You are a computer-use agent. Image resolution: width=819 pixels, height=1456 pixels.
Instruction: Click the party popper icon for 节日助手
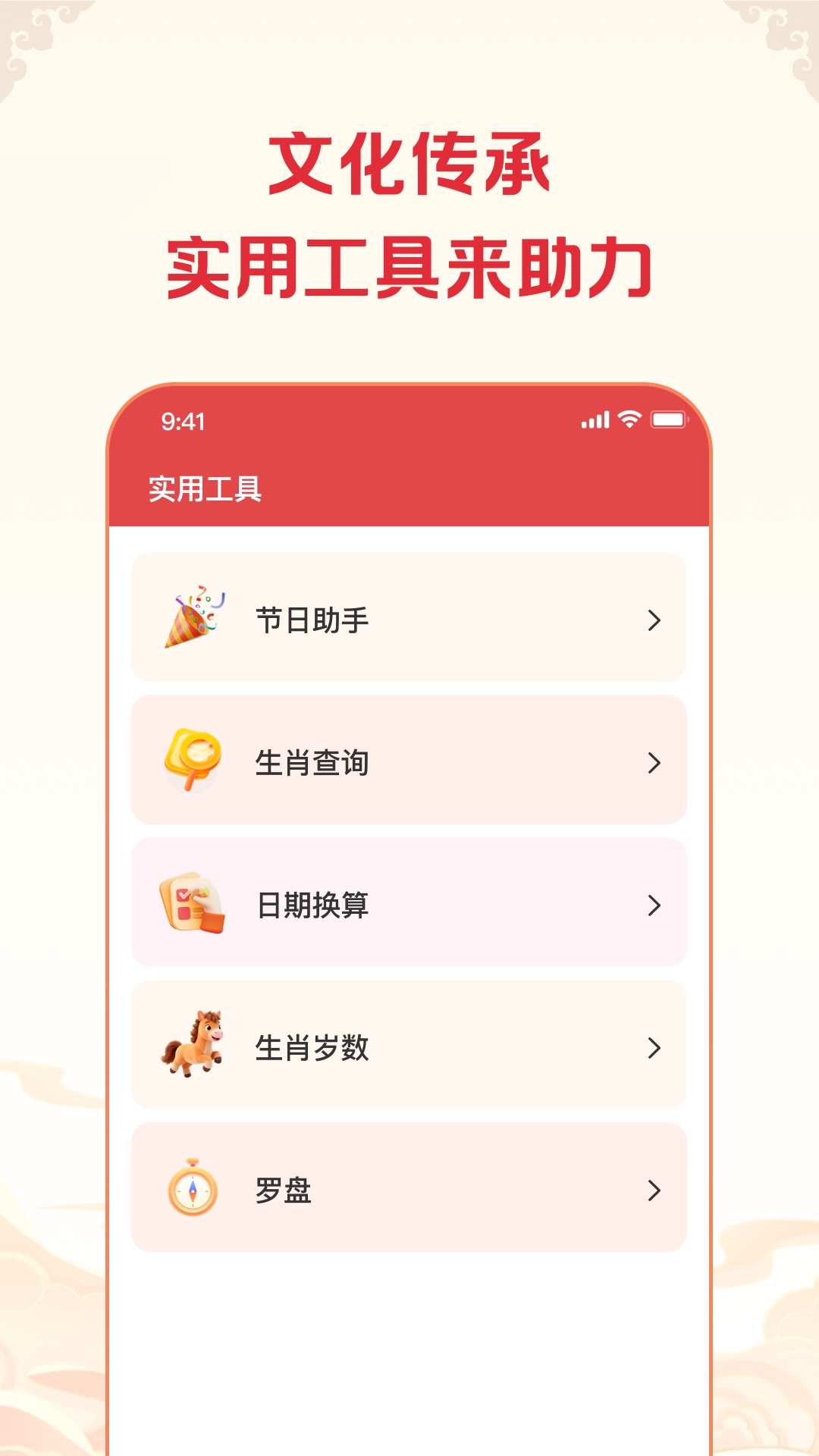click(192, 620)
